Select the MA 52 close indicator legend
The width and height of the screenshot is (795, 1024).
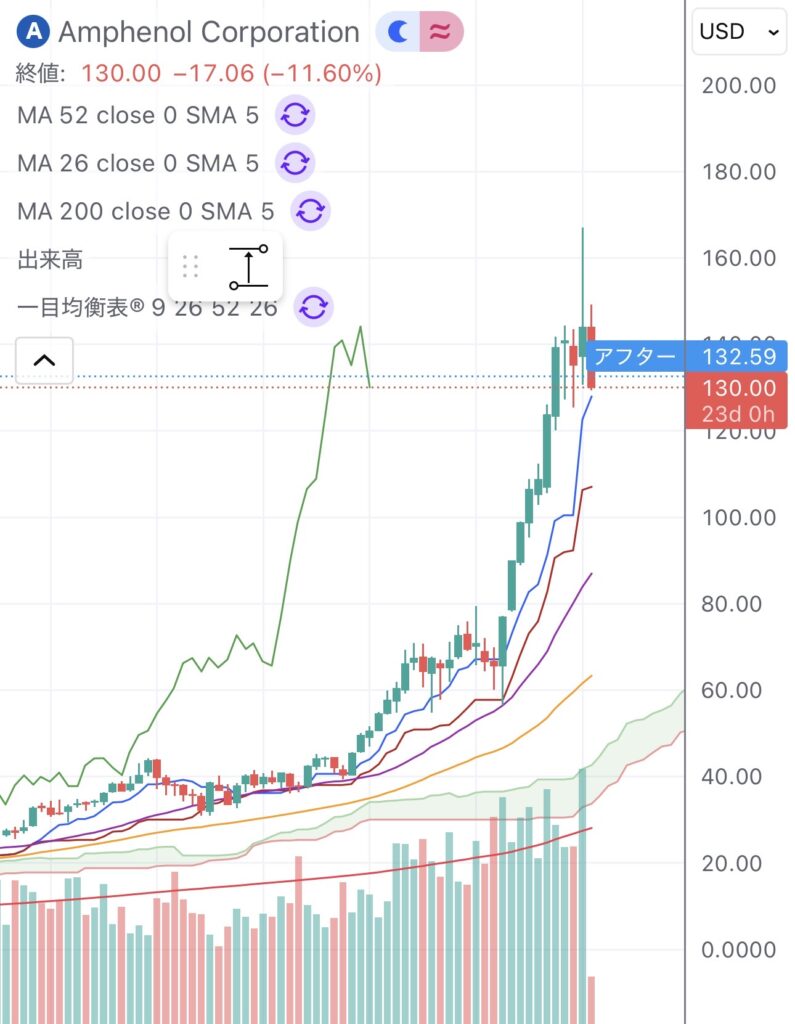pos(138,116)
